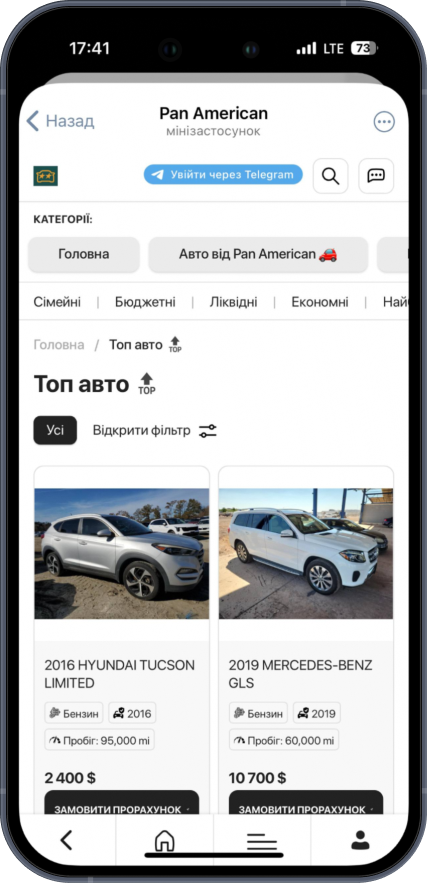Select the Головна category chip
427x883 pixels.
(83, 254)
